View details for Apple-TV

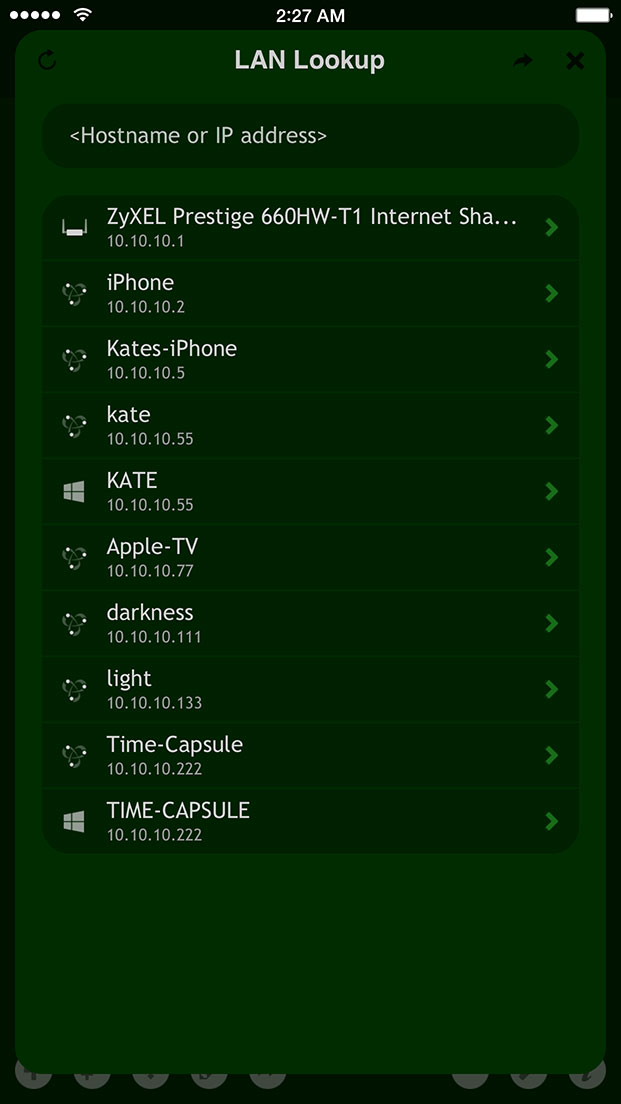coord(310,558)
